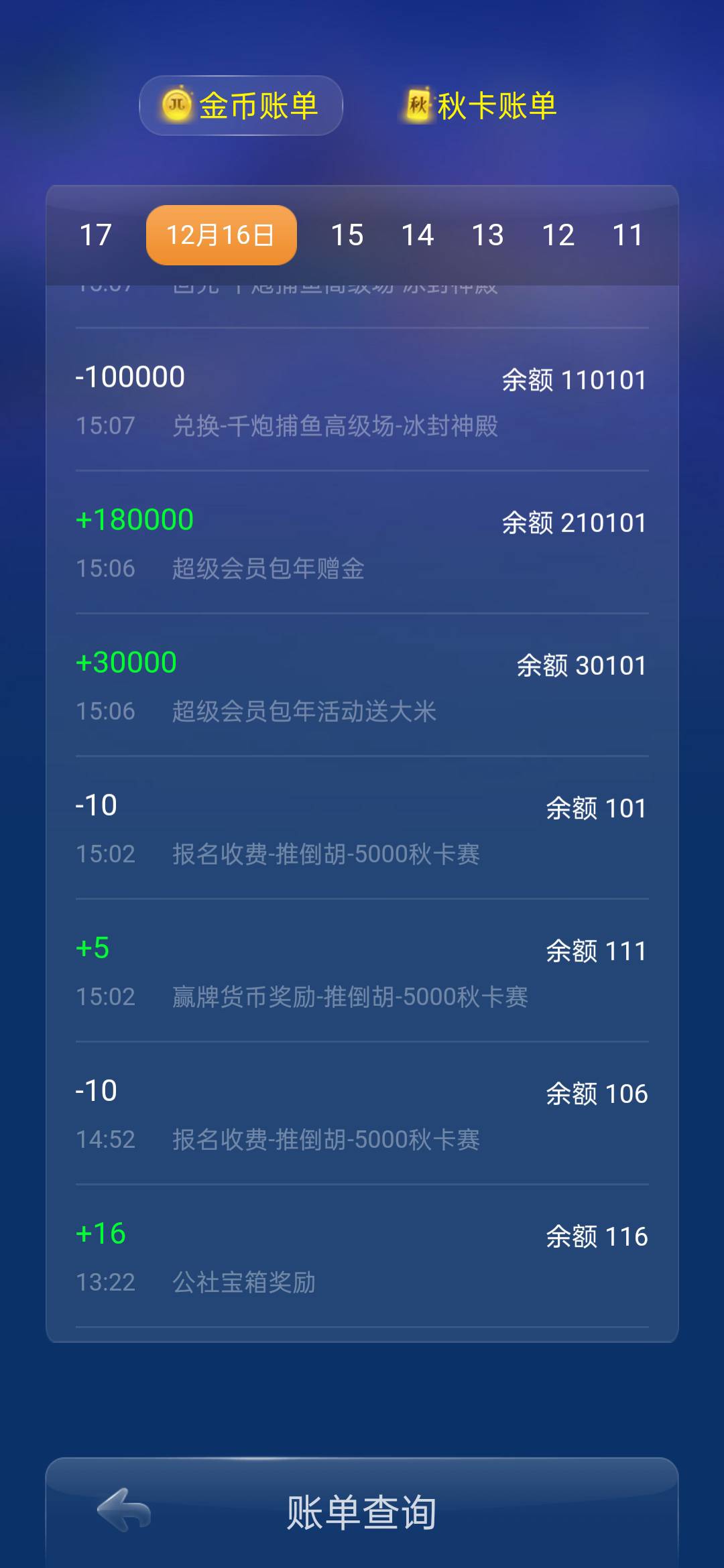Viewport: 724px width, 1568px height.
Task: Select the +180000 超级会员包年赠金 record
Action: point(362,541)
